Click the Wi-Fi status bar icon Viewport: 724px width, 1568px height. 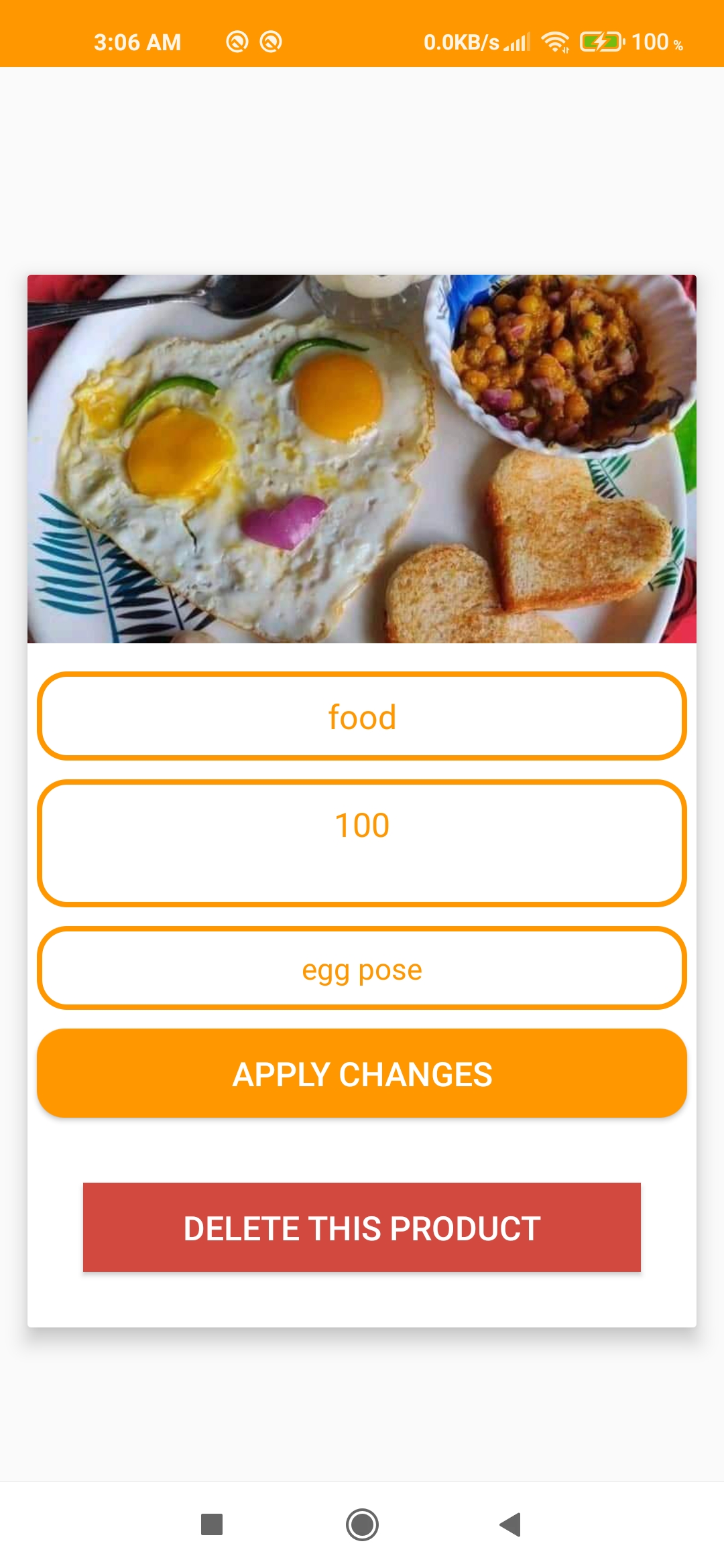point(554,42)
